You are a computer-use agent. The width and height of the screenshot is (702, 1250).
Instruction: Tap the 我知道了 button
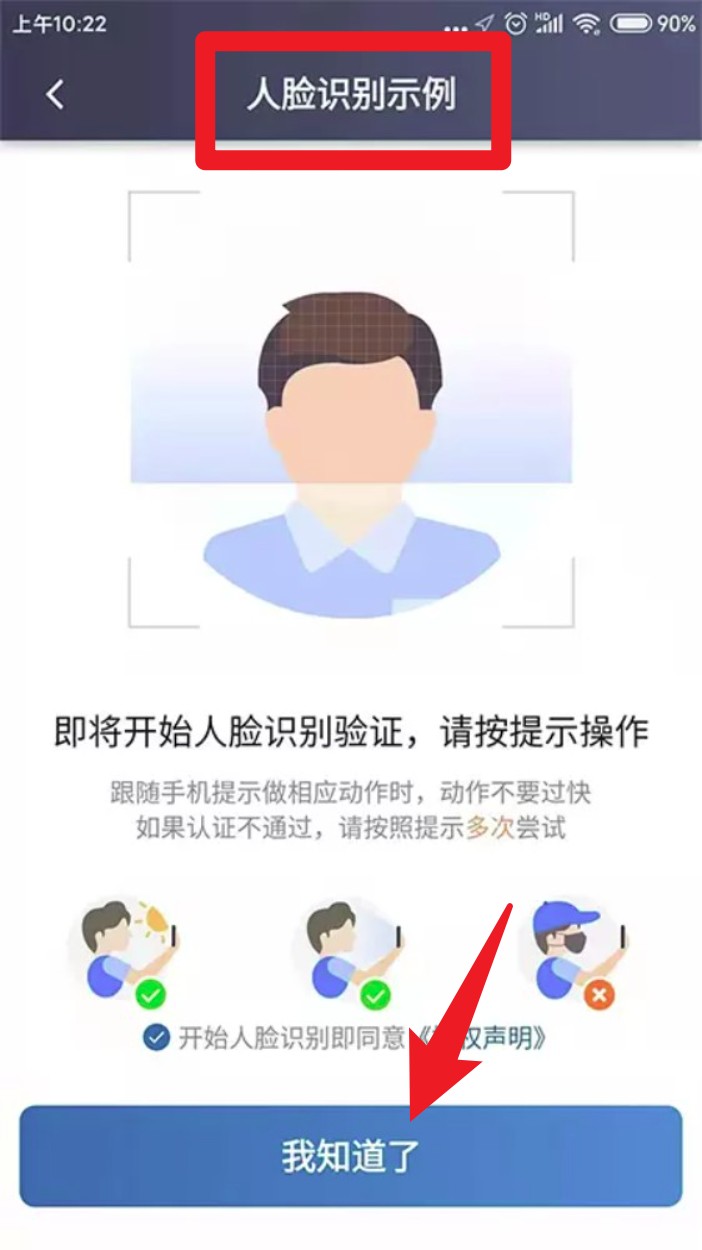click(x=350, y=1156)
